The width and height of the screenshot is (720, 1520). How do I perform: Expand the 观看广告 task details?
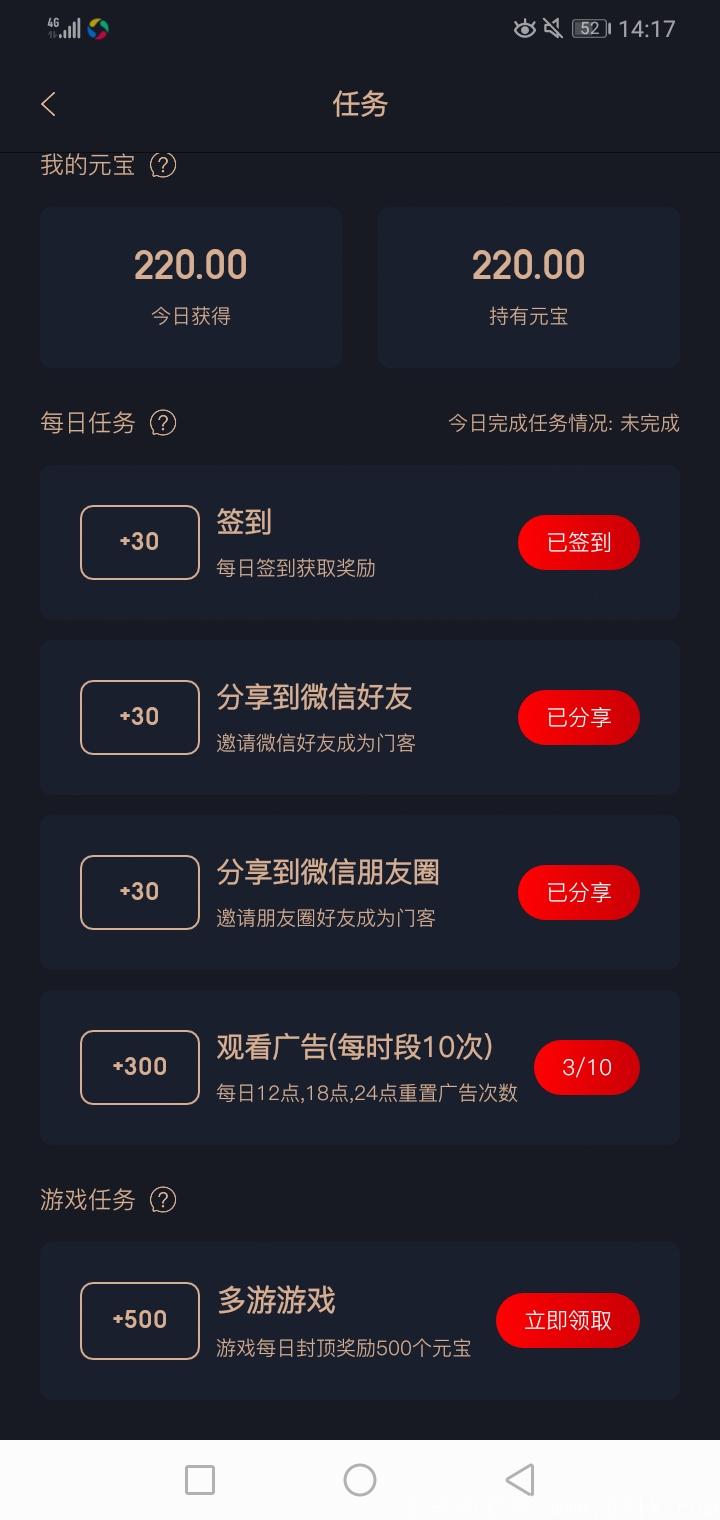(360, 1066)
